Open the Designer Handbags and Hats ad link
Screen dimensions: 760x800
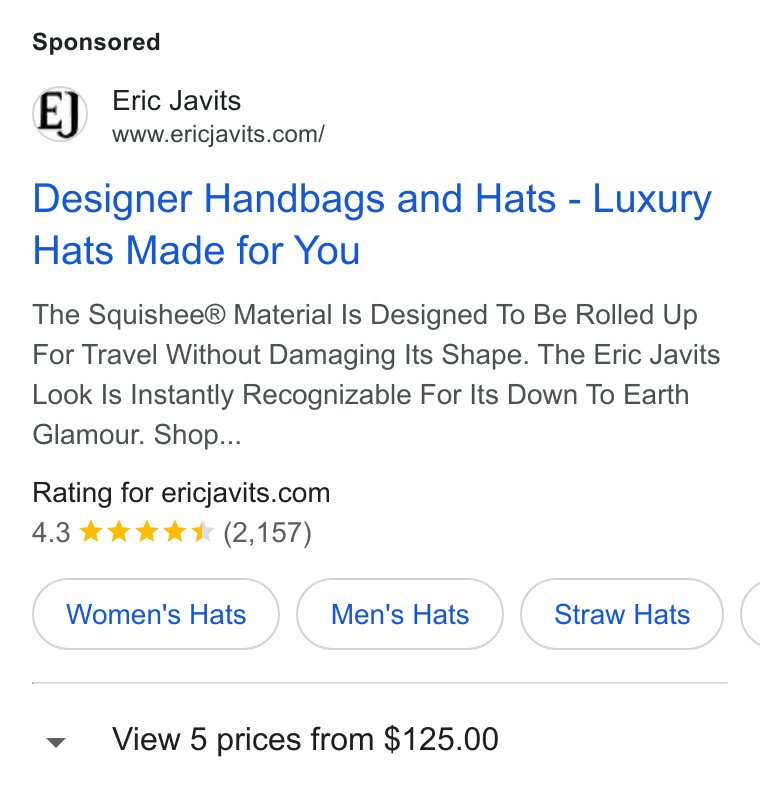(372, 224)
